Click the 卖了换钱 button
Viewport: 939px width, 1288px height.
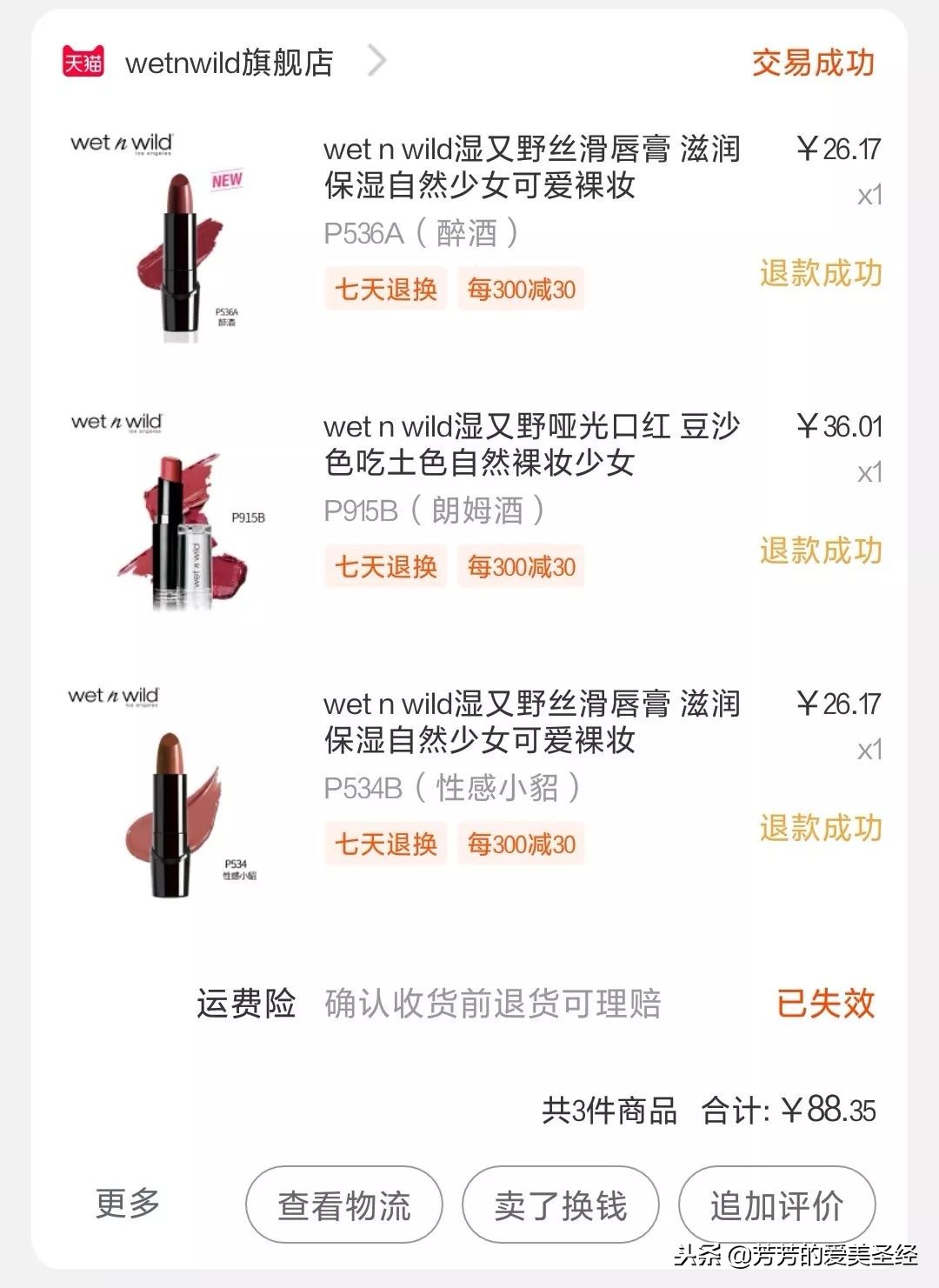562,1205
